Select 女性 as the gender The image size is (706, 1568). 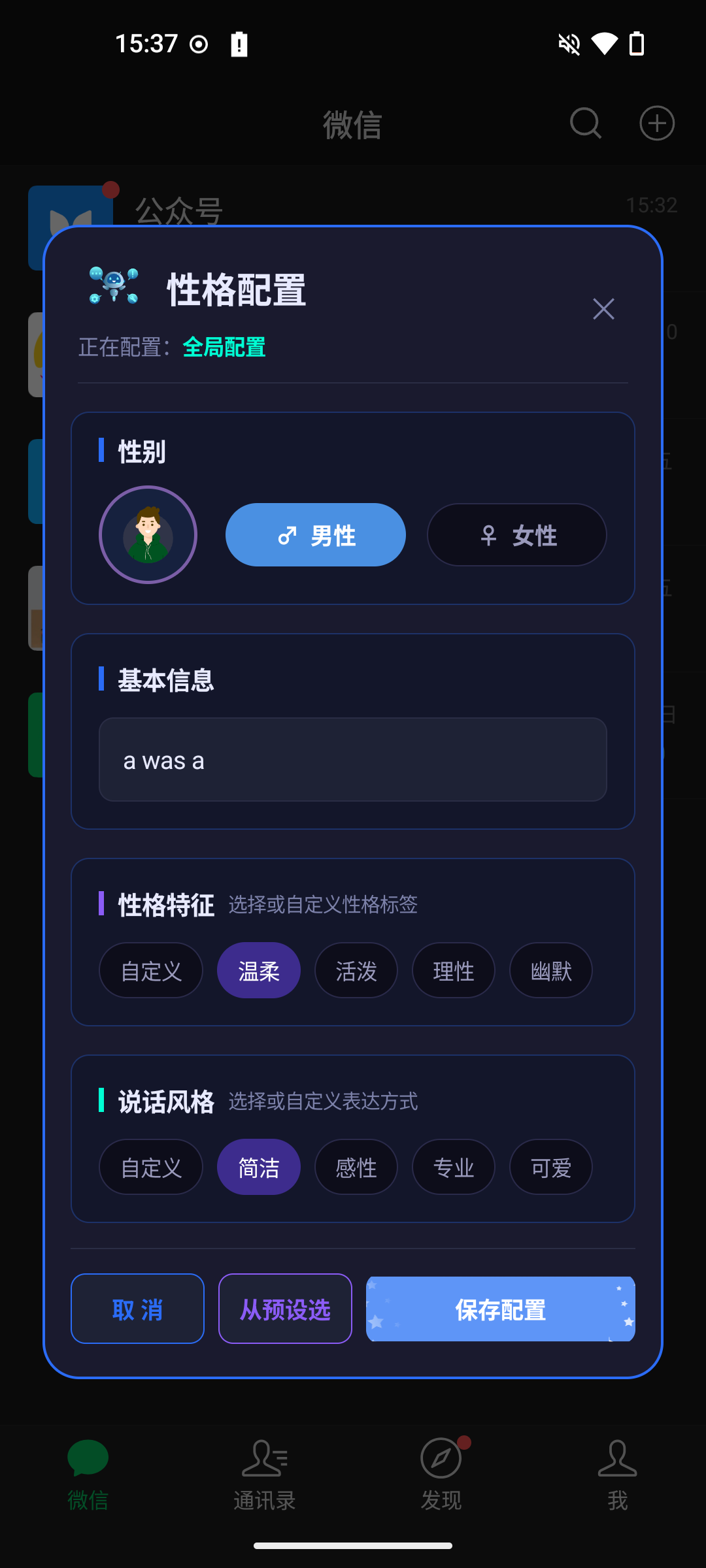[x=517, y=535]
